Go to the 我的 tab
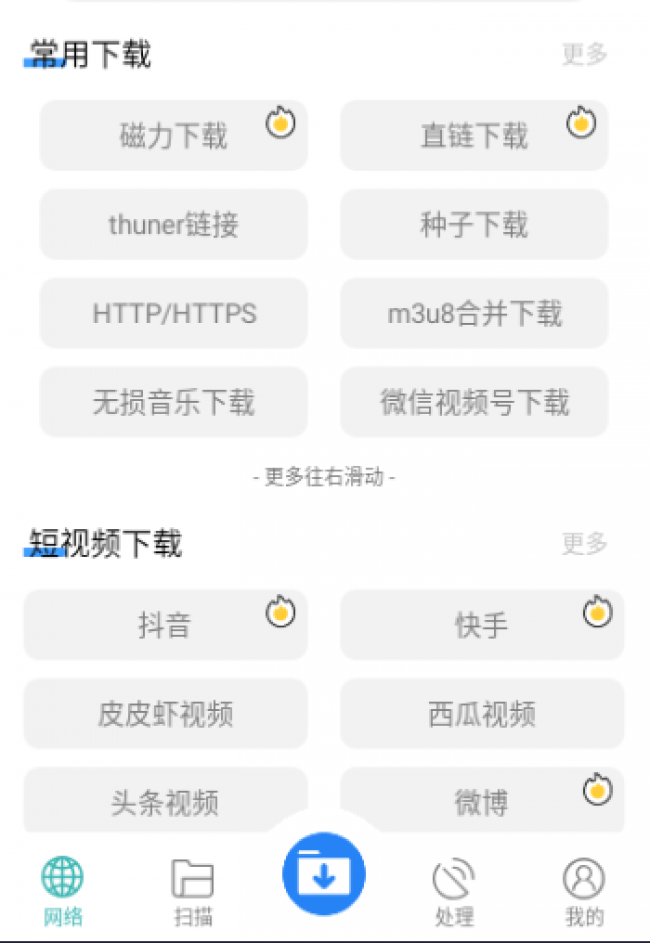The width and height of the screenshot is (650, 943). 584,891
